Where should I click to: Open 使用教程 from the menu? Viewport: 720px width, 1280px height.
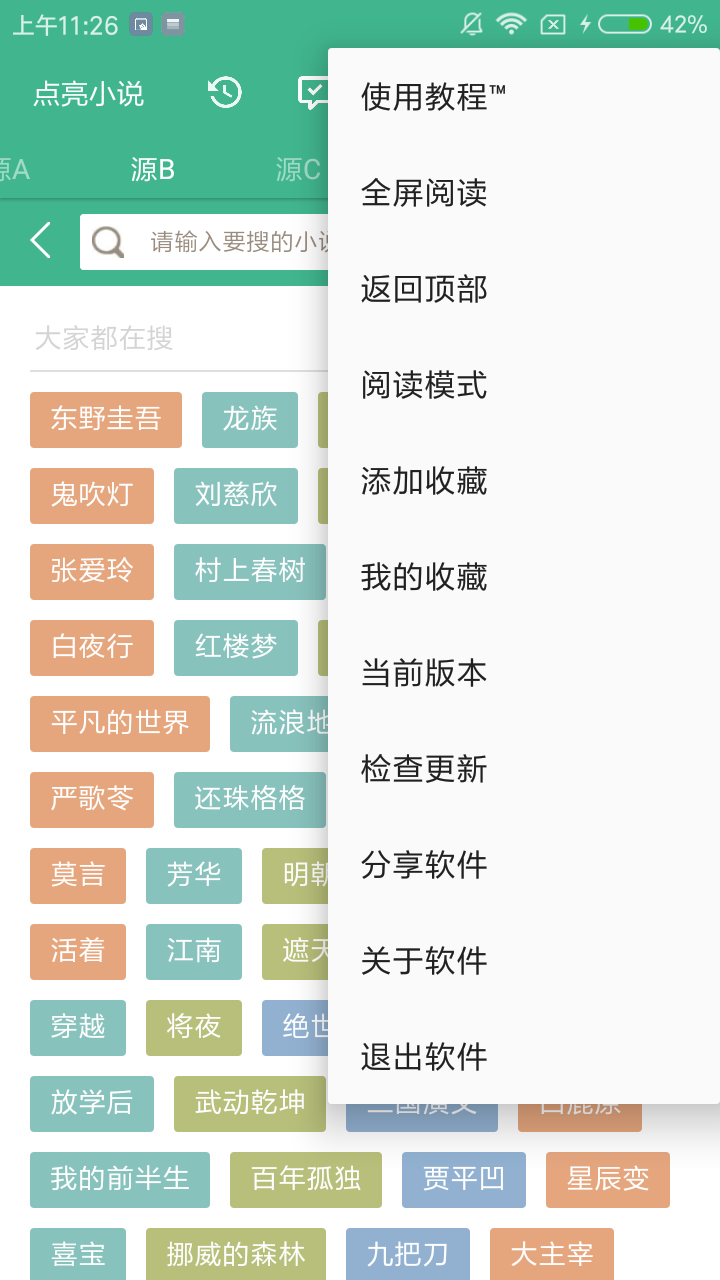click(x=524, y=97)
